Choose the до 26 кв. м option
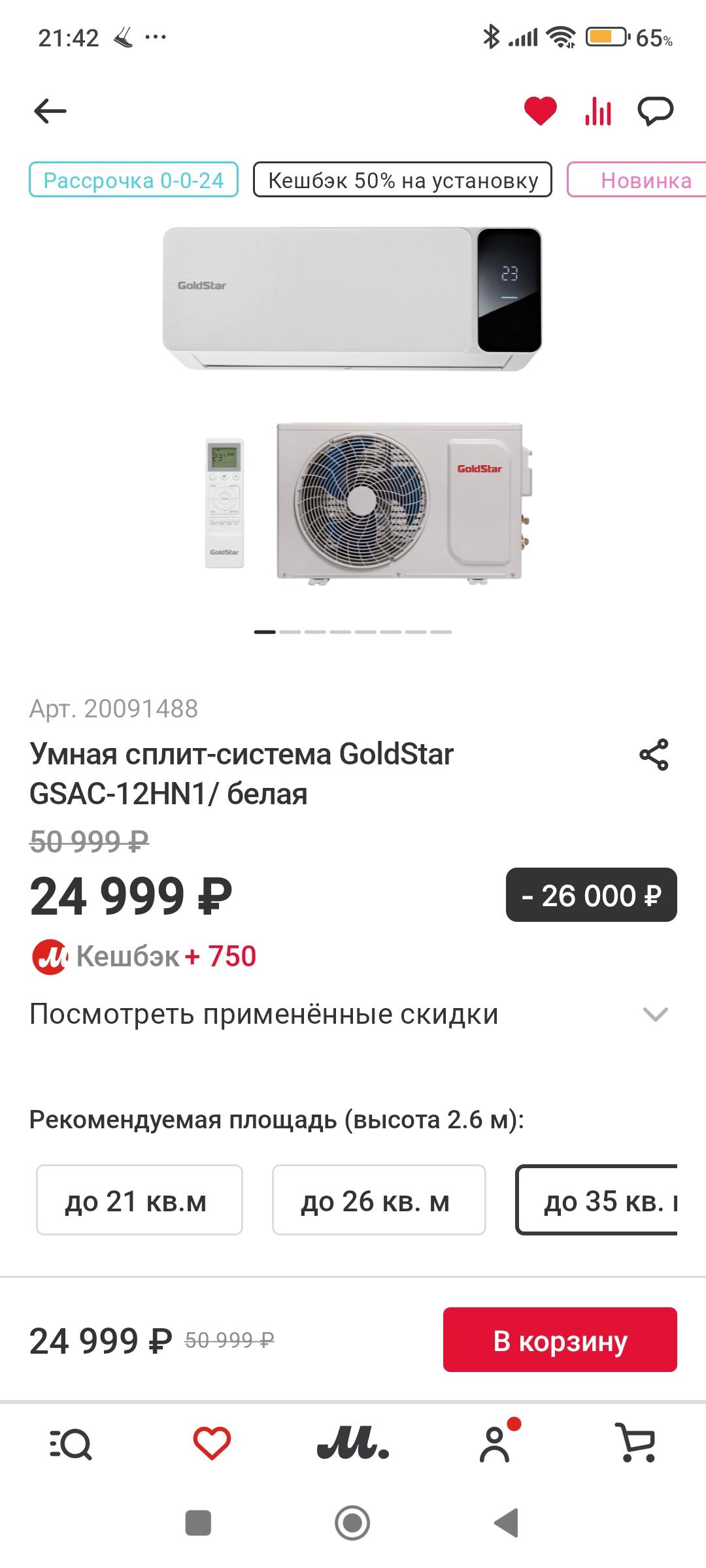 coord(378,1200)
